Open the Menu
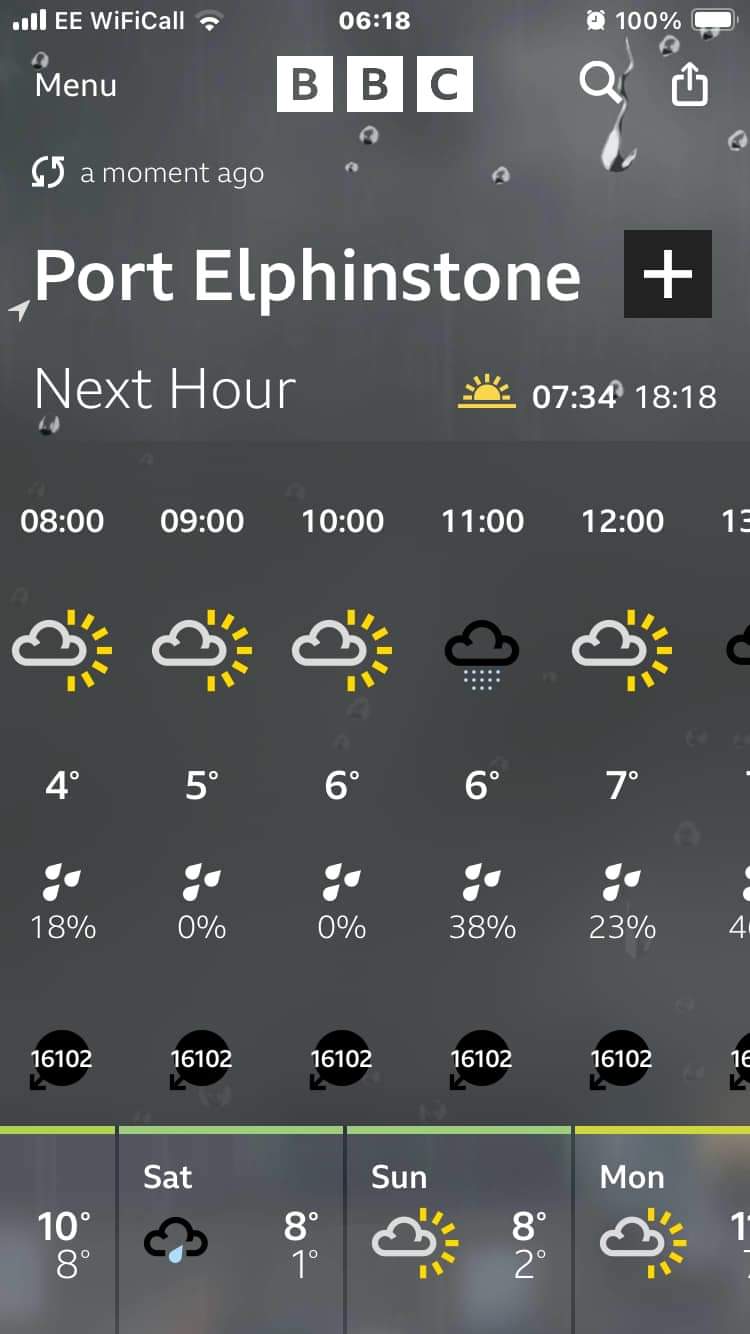Image resolution: width=750 pixels, height=1334 pixels. point(76,85)
